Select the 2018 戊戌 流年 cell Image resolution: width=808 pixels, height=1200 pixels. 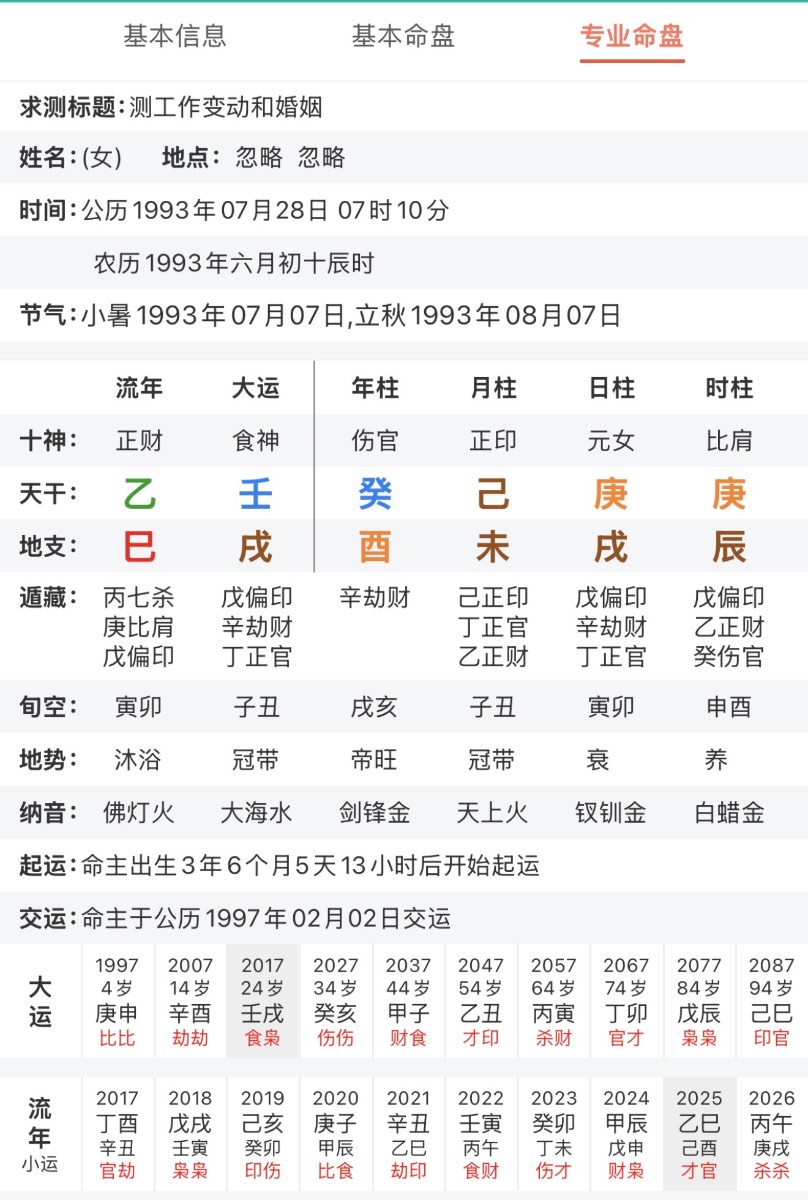(x=190, y=1134)
